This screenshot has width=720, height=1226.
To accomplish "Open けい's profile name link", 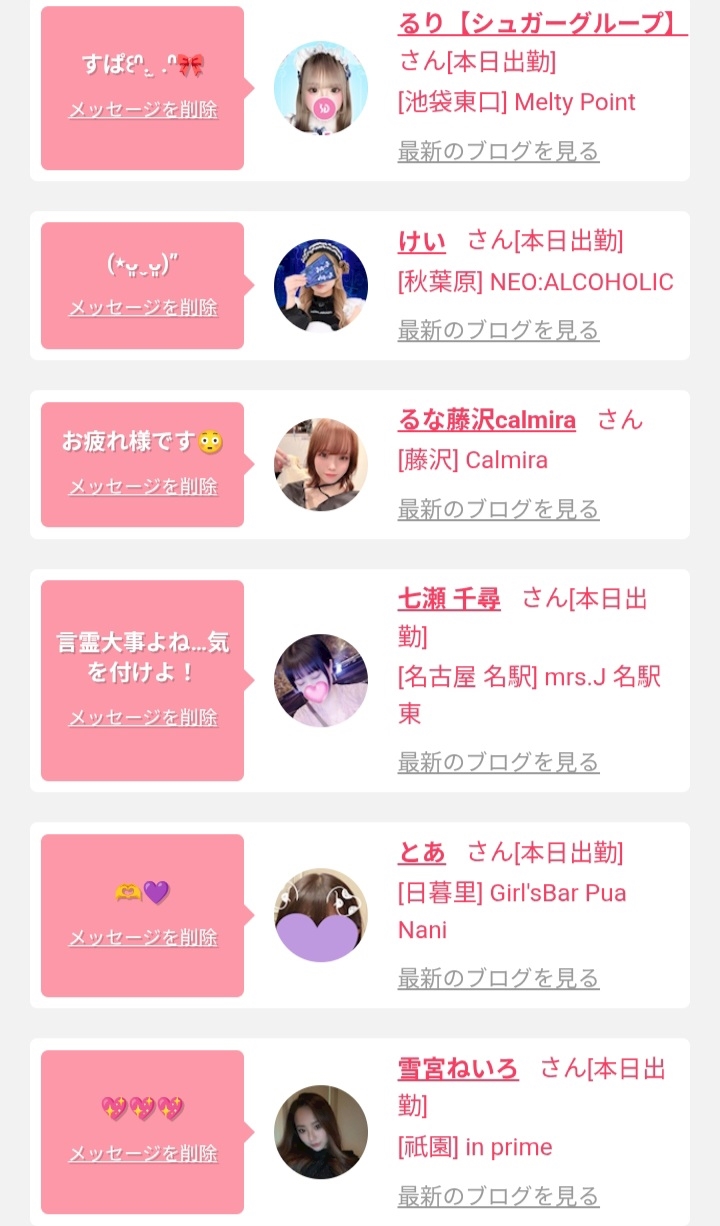I will (422, 240).
